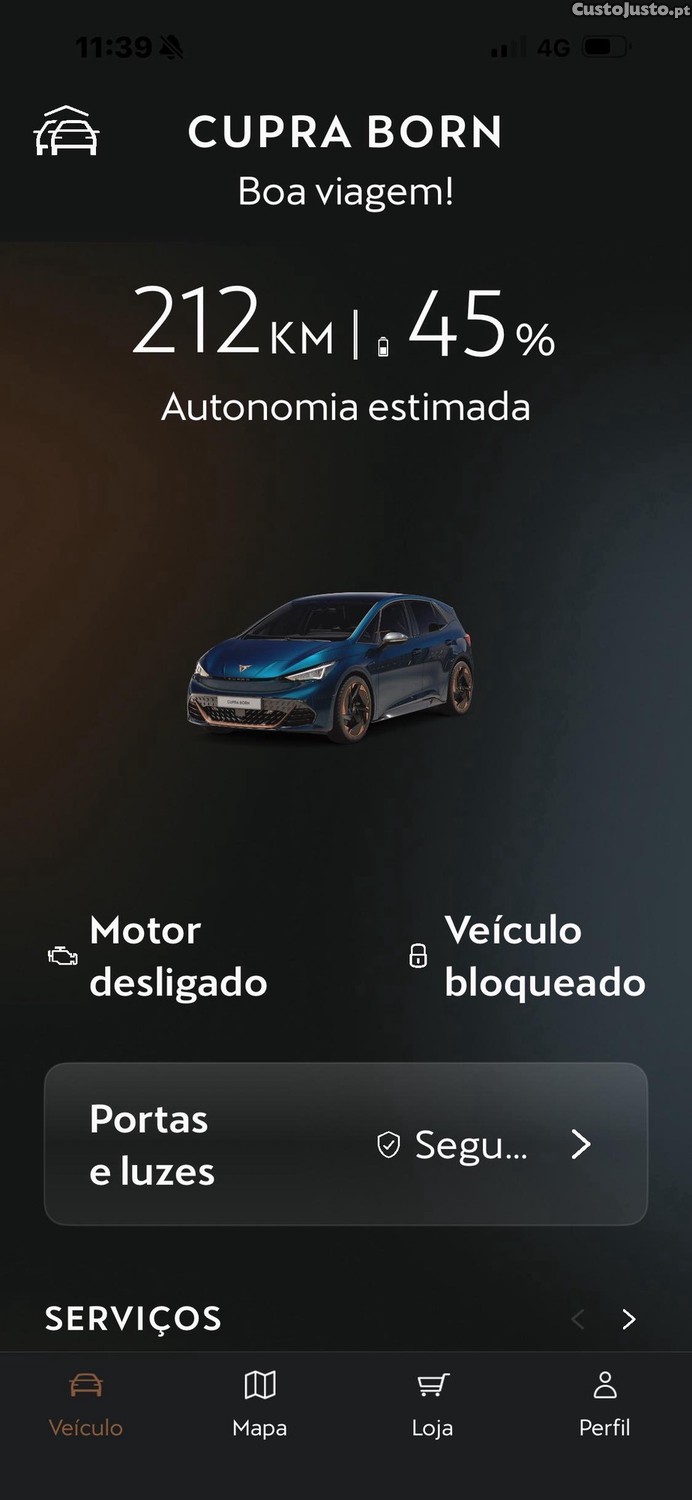Switch to the Mapa tab

[260, 1404]
